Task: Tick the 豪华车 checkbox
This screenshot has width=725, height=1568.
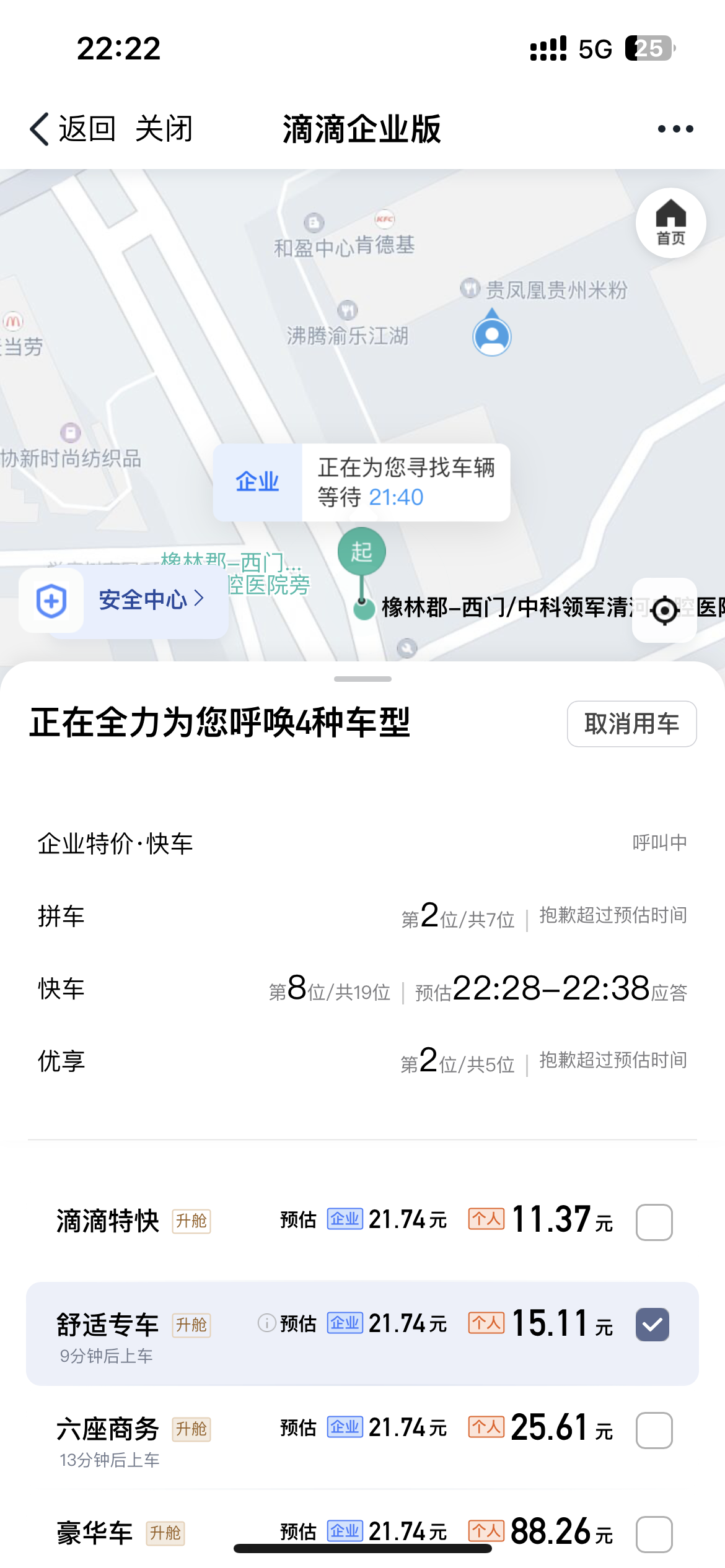Action: [x=654, y=1534]
